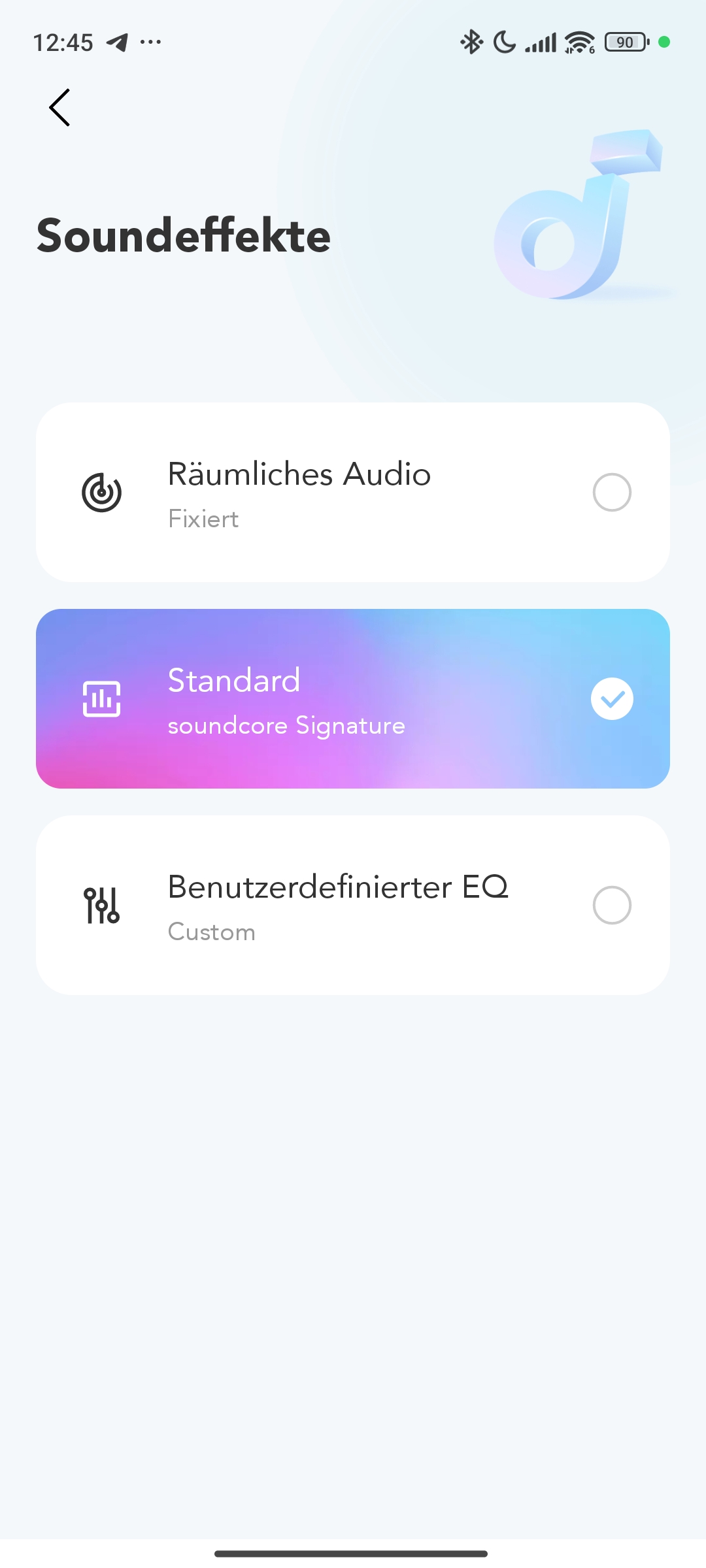This screenshot has height=1568, width=706.
Task: Select the Räumliches Audio radio button
Action: coord(612,492)
